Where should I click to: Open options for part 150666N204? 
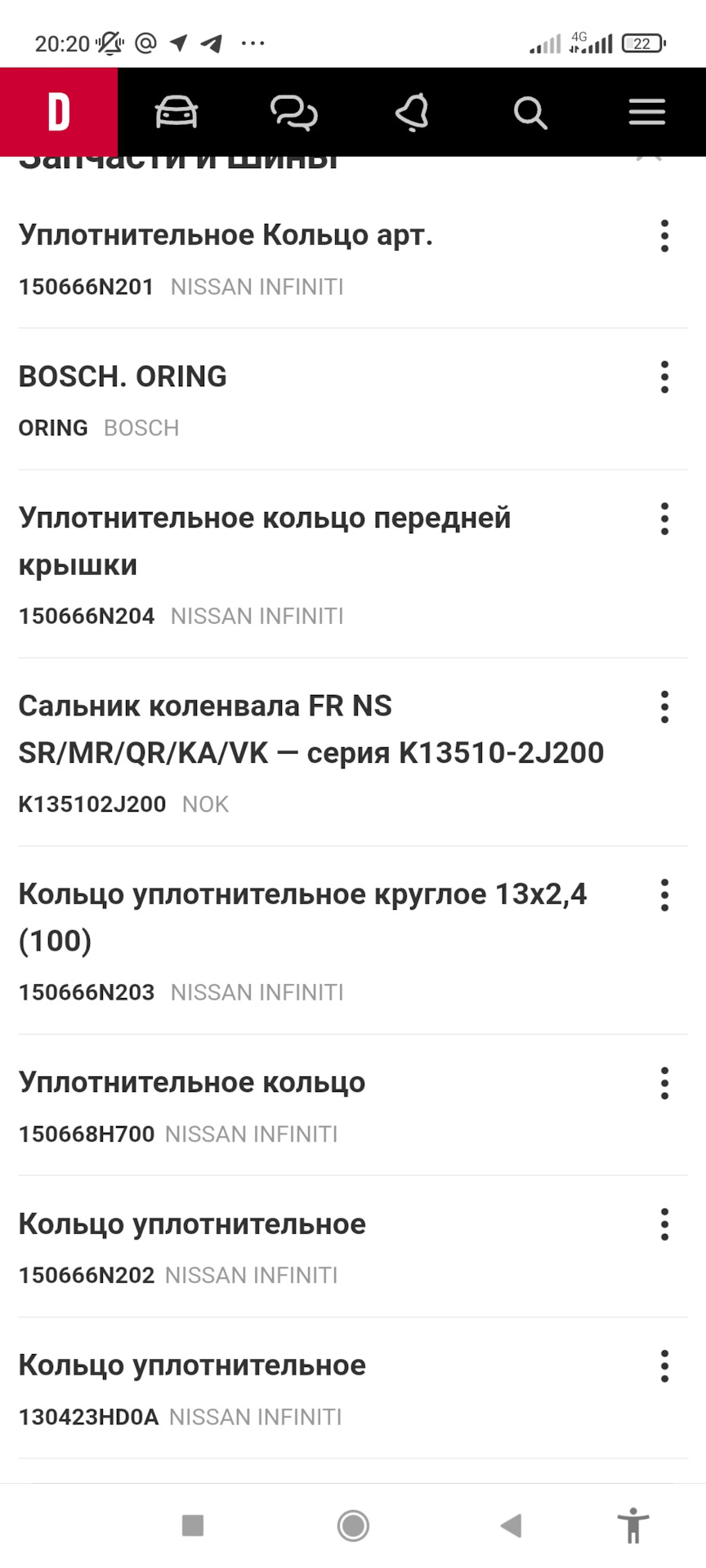tap(664, 519)
